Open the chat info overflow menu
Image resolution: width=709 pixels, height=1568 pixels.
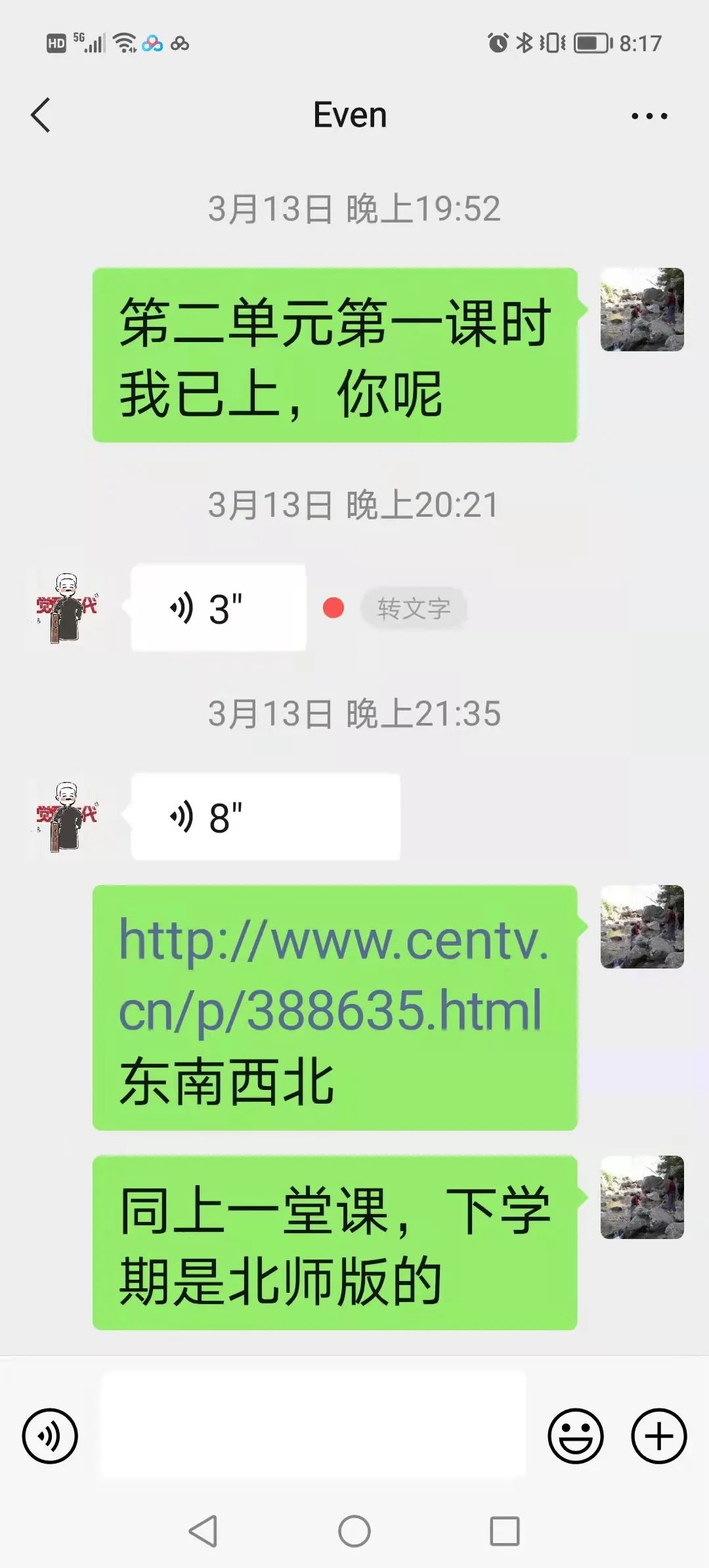[649, 116]
